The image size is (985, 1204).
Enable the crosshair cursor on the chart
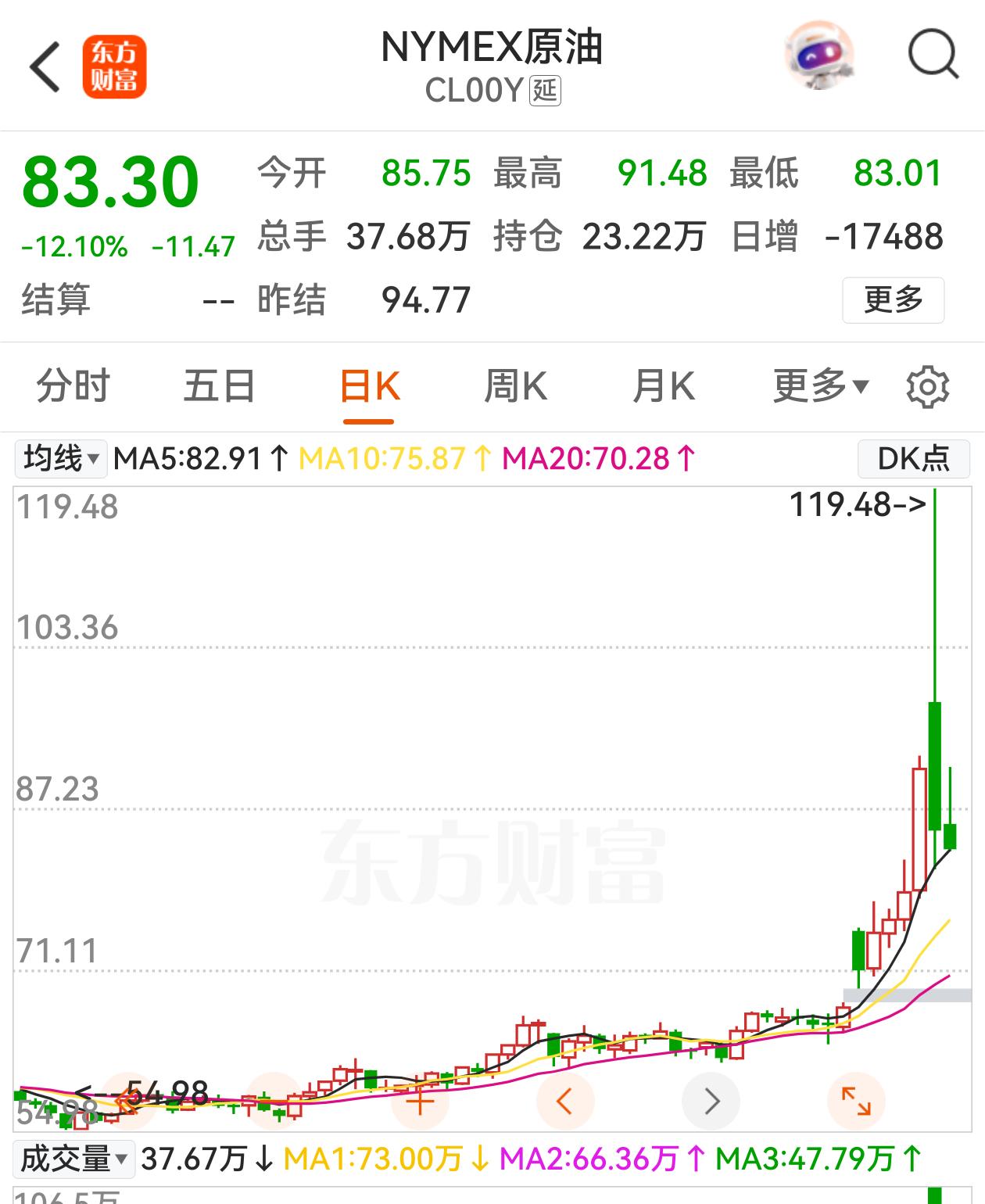(x=421, y=1101)
